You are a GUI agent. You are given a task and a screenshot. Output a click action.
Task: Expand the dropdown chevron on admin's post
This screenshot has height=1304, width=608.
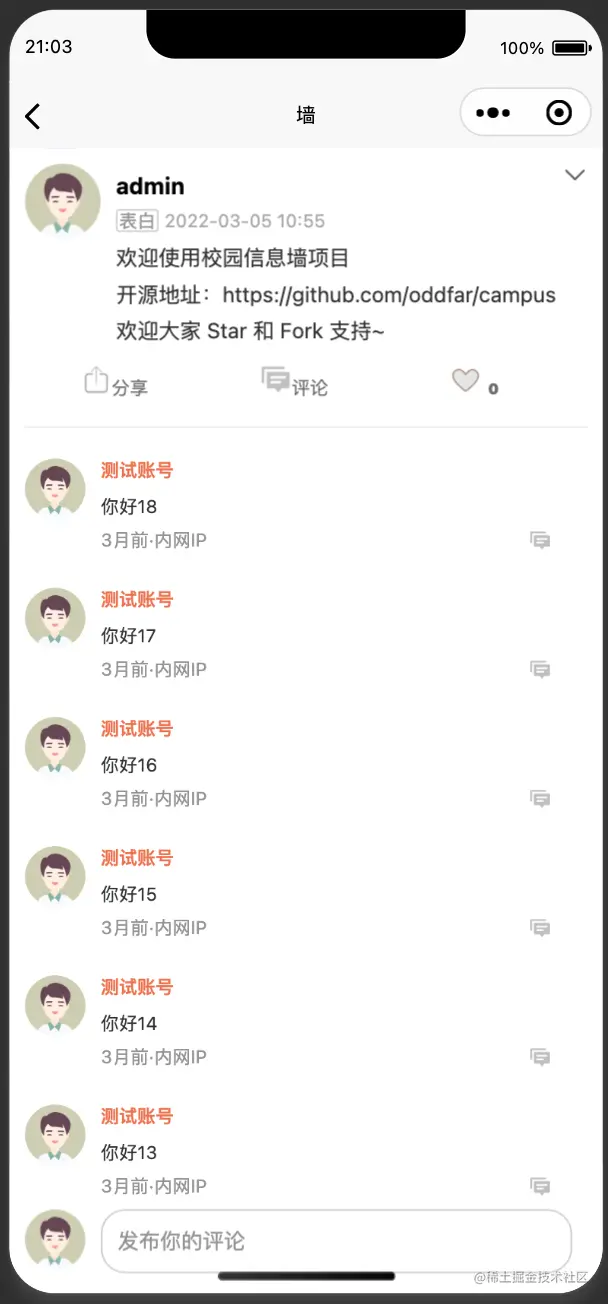pos(574,175)
